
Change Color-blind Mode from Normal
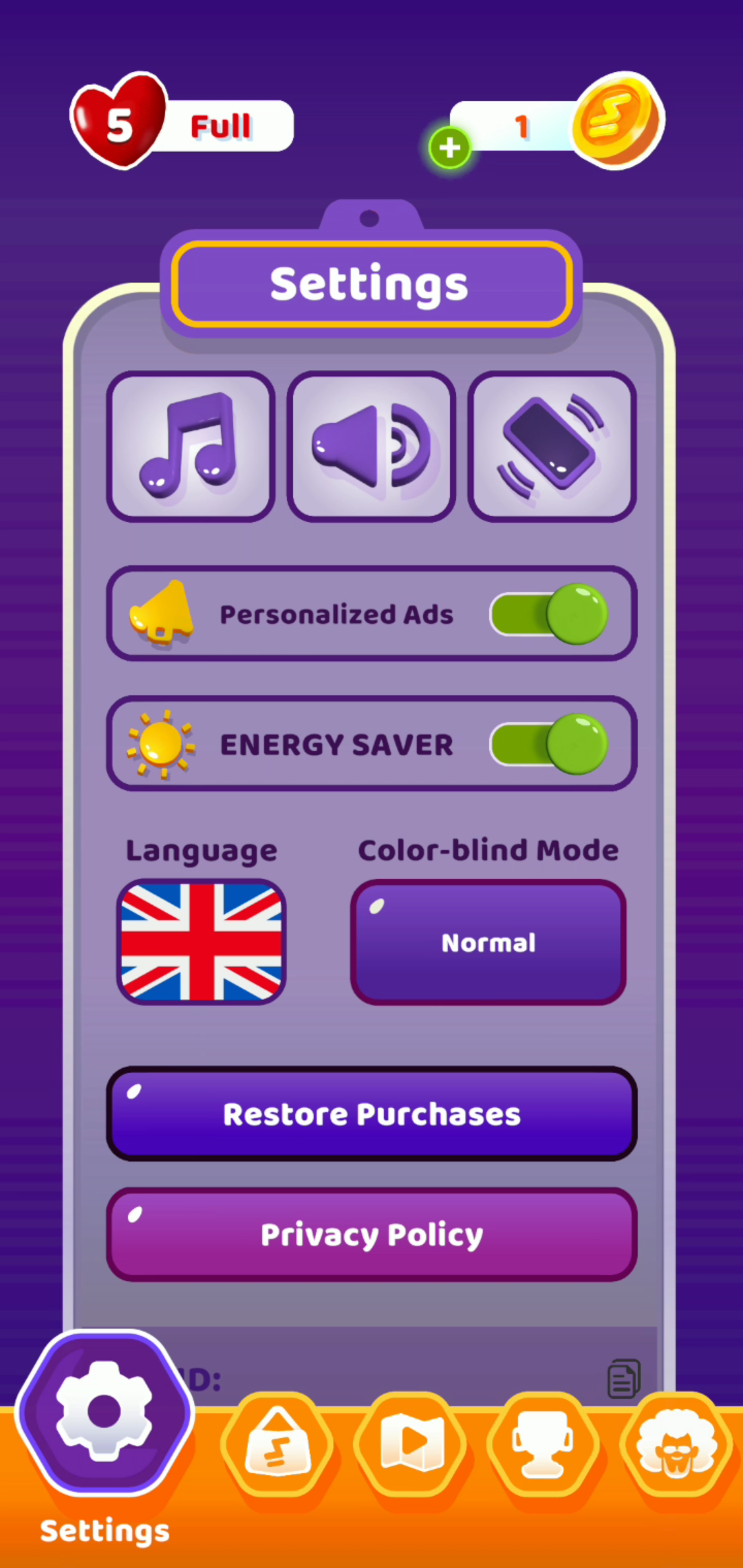point(488,942)
